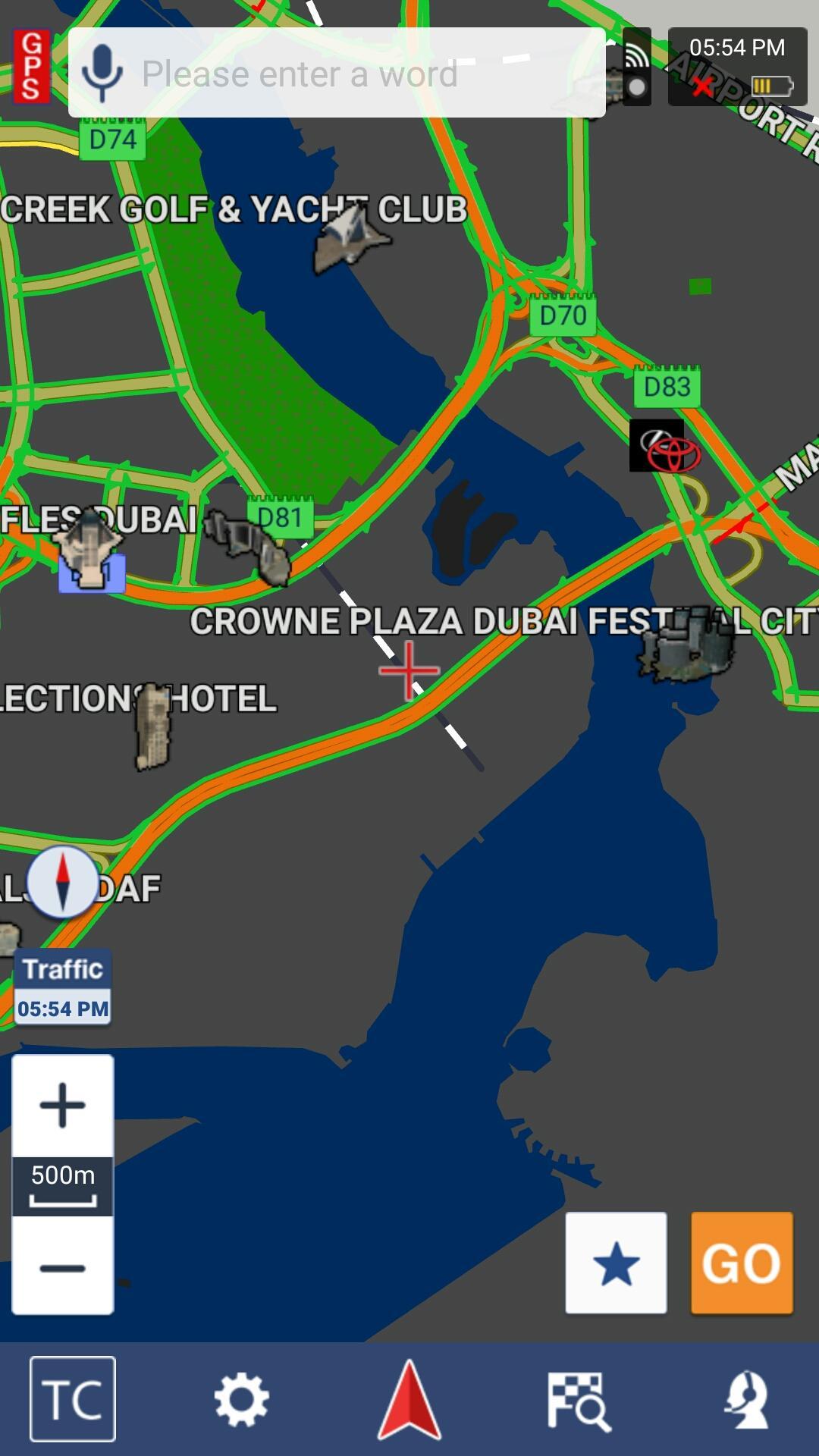Tap the compass to reorient map
819x1456 pixels.
(x=63, y=882)
